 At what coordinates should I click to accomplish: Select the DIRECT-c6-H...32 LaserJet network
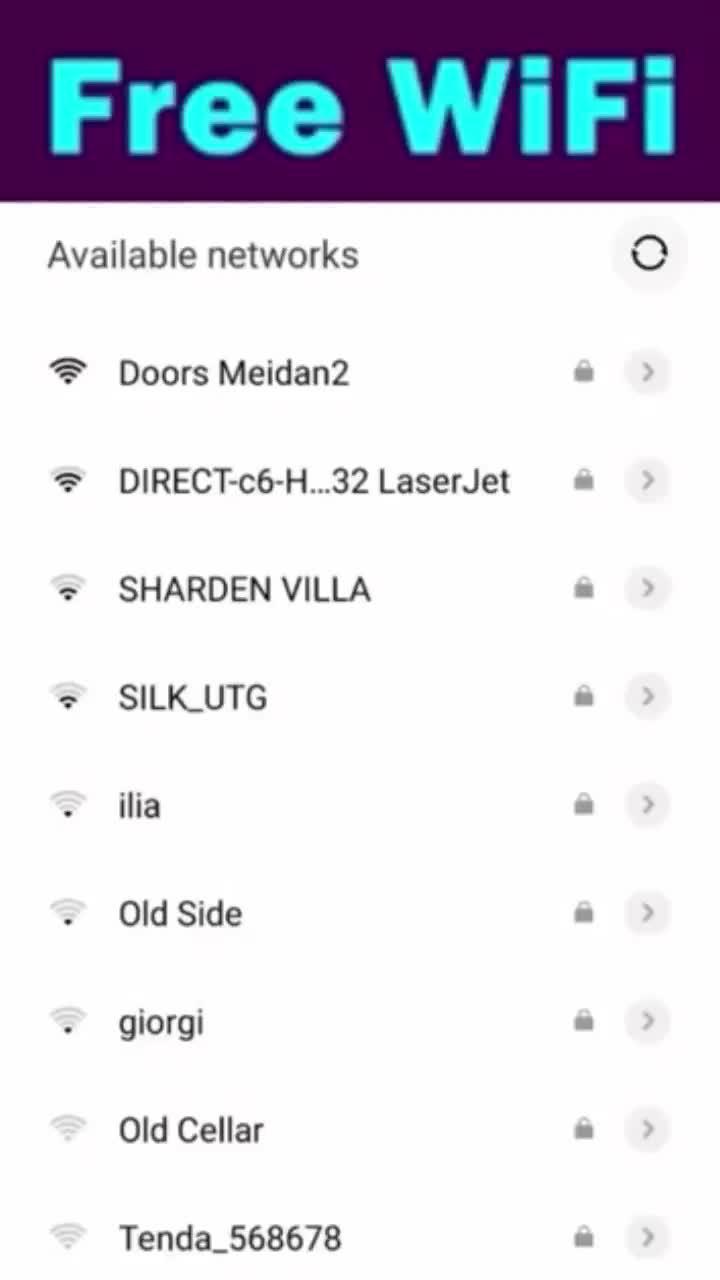[314, 481]
